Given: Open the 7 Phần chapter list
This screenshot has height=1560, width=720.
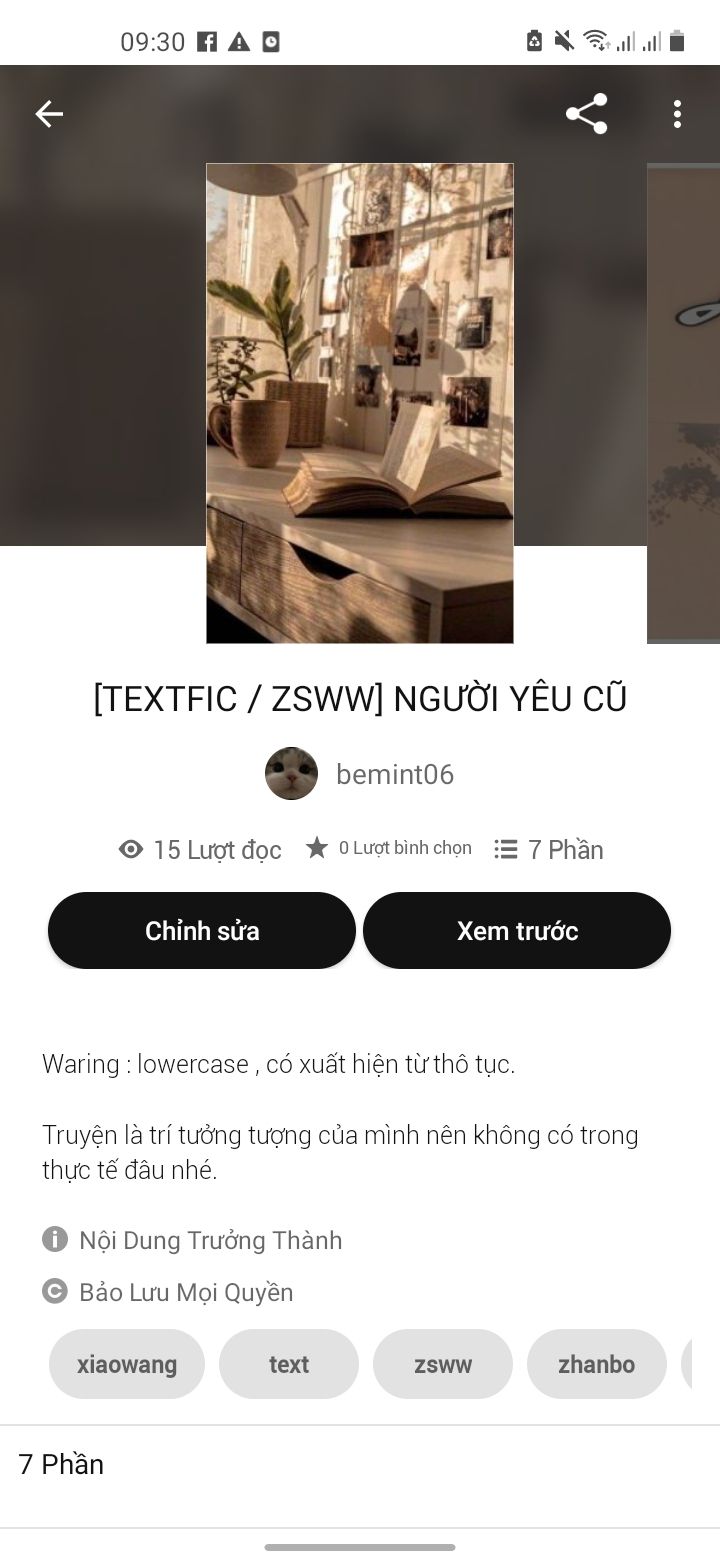Looking at the screenshot, I should coord(360,1464).
